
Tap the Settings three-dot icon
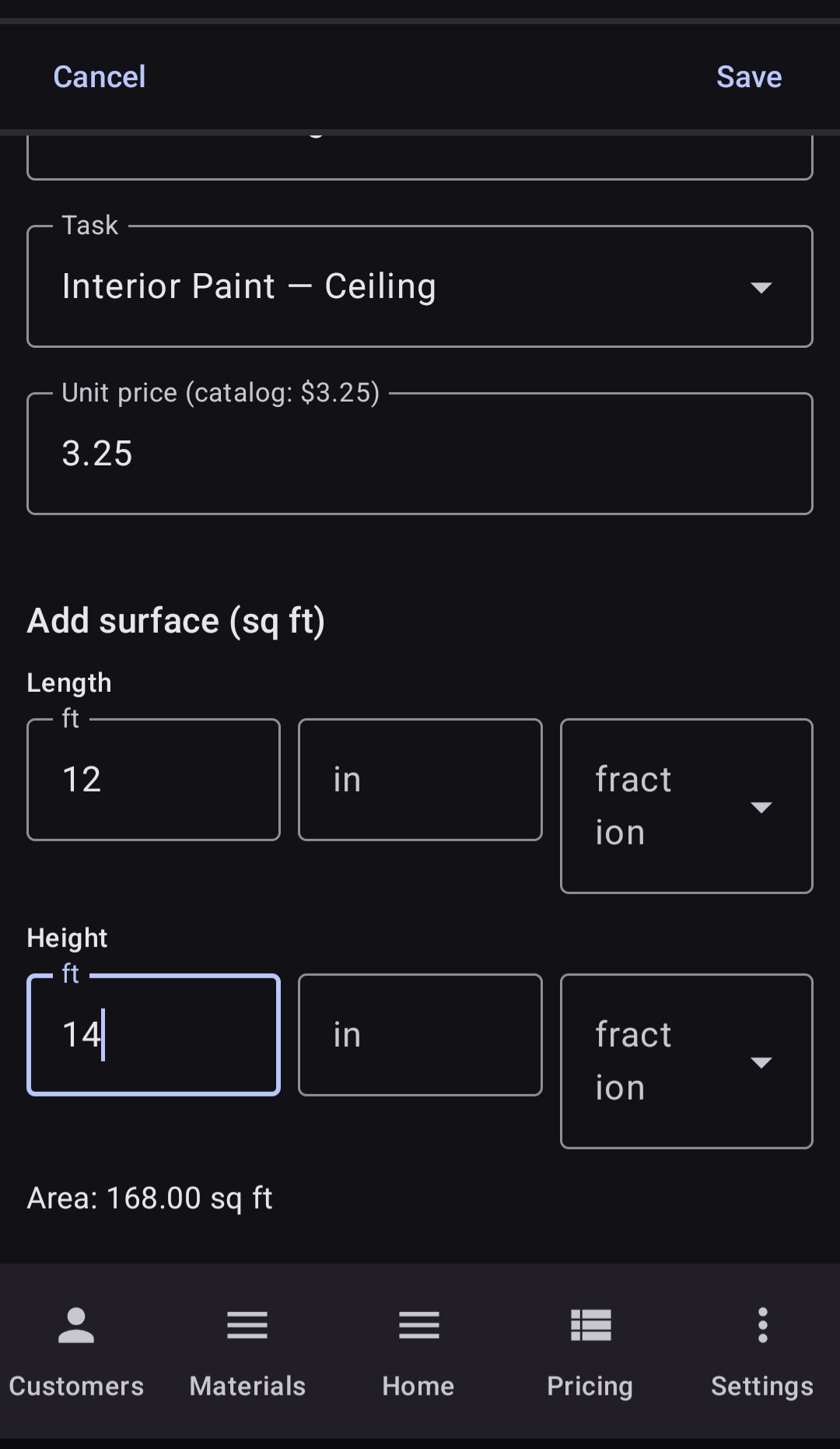click(762, 1325)
